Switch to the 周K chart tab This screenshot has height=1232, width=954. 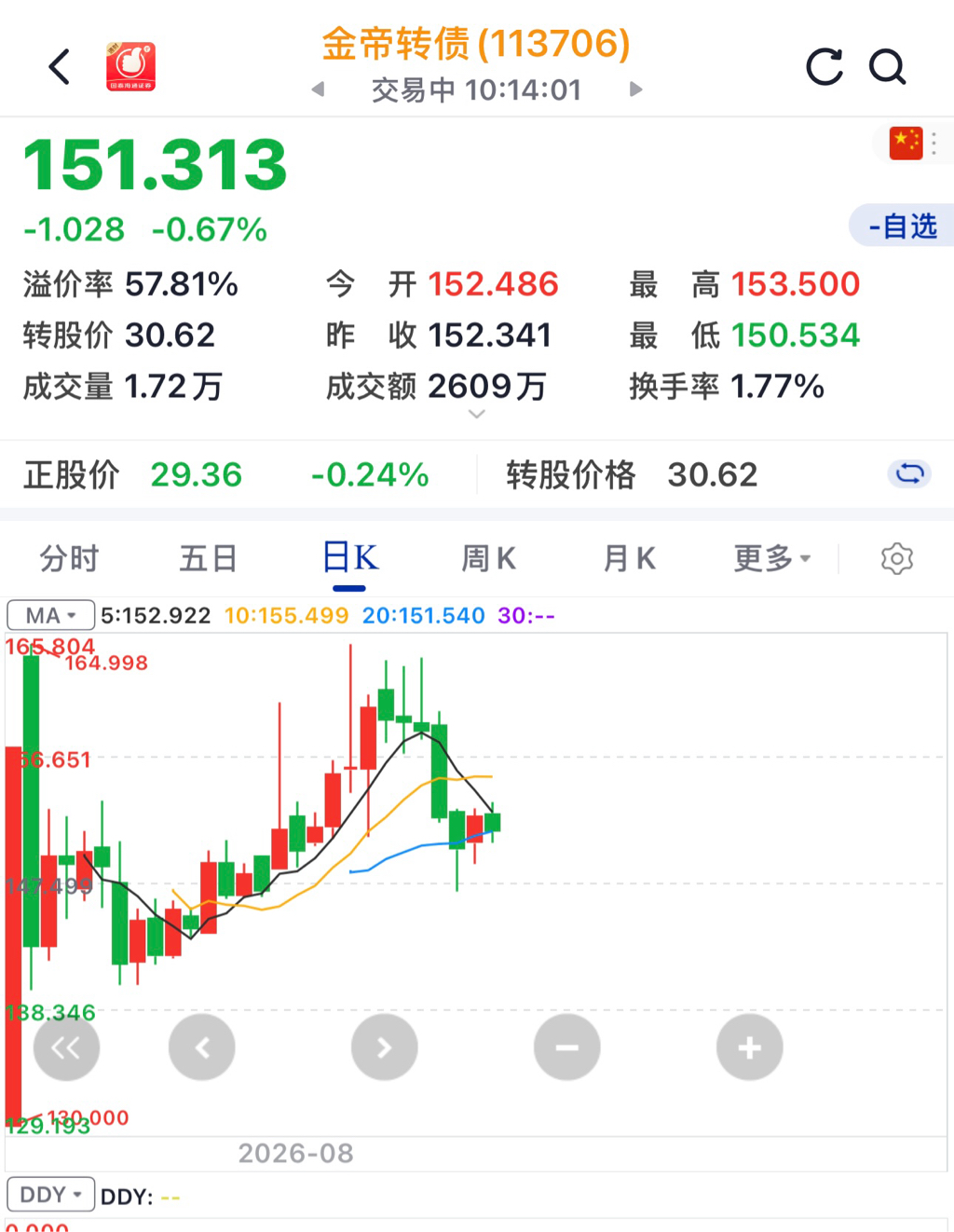coord(488,559)
